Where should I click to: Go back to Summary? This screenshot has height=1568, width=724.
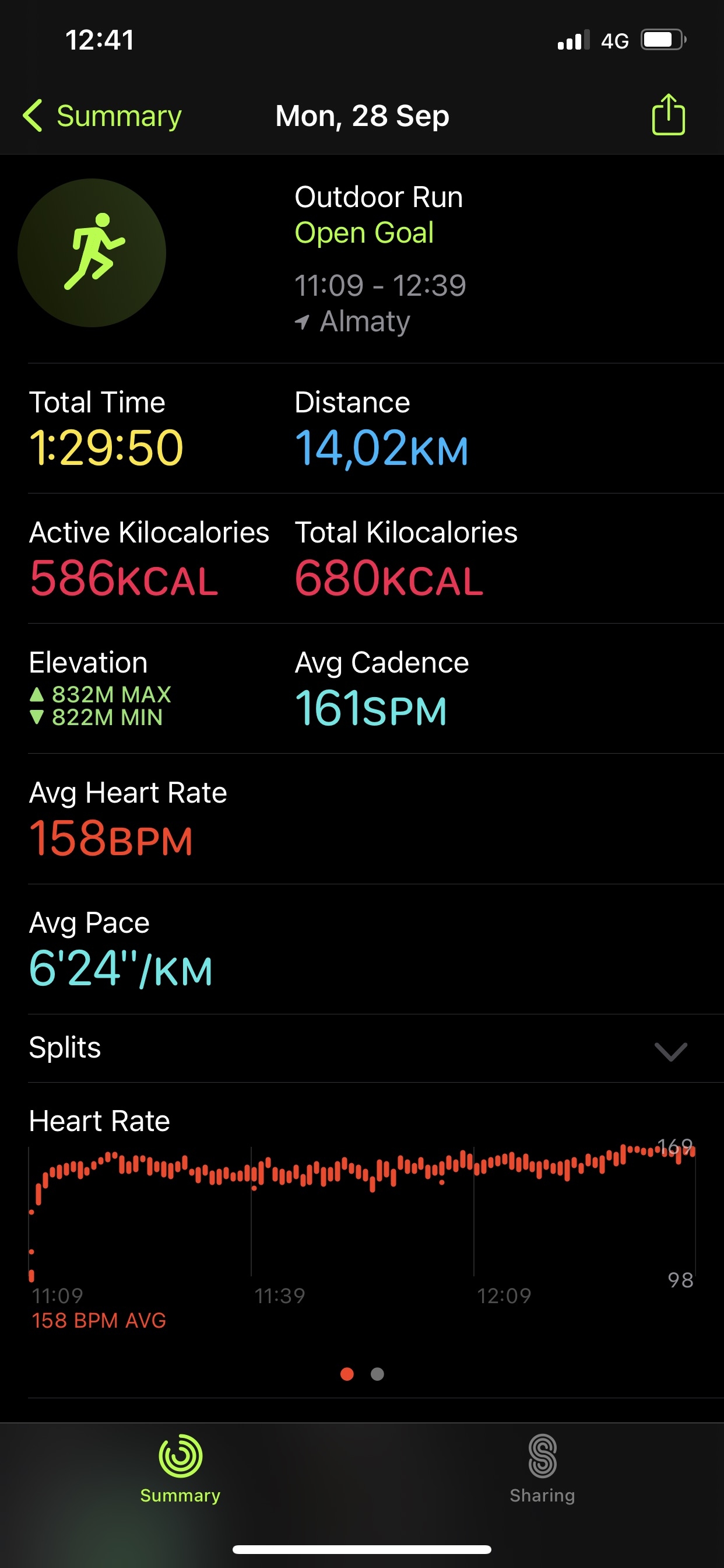click(x=102, y=116)
